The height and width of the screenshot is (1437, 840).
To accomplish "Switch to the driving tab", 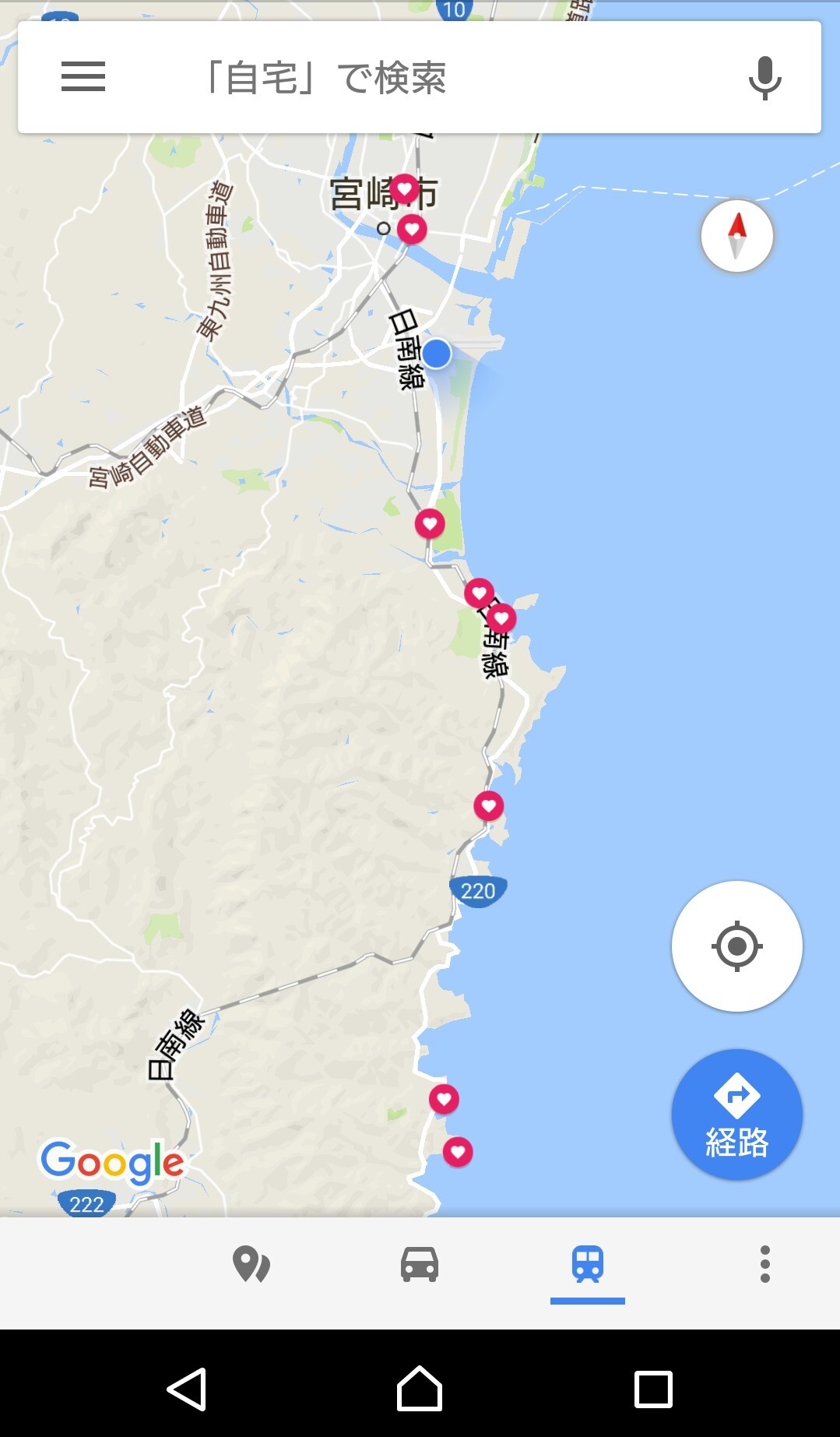I will 419,1264.
